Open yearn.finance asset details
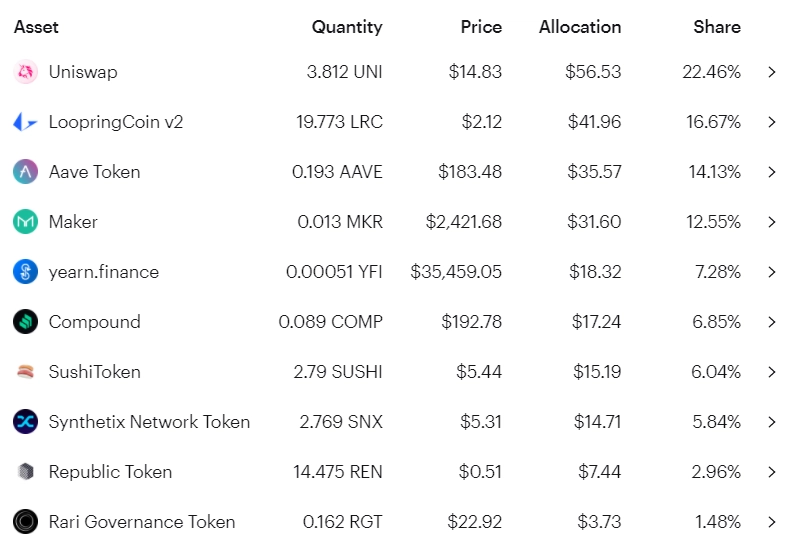 pos(103,272)
